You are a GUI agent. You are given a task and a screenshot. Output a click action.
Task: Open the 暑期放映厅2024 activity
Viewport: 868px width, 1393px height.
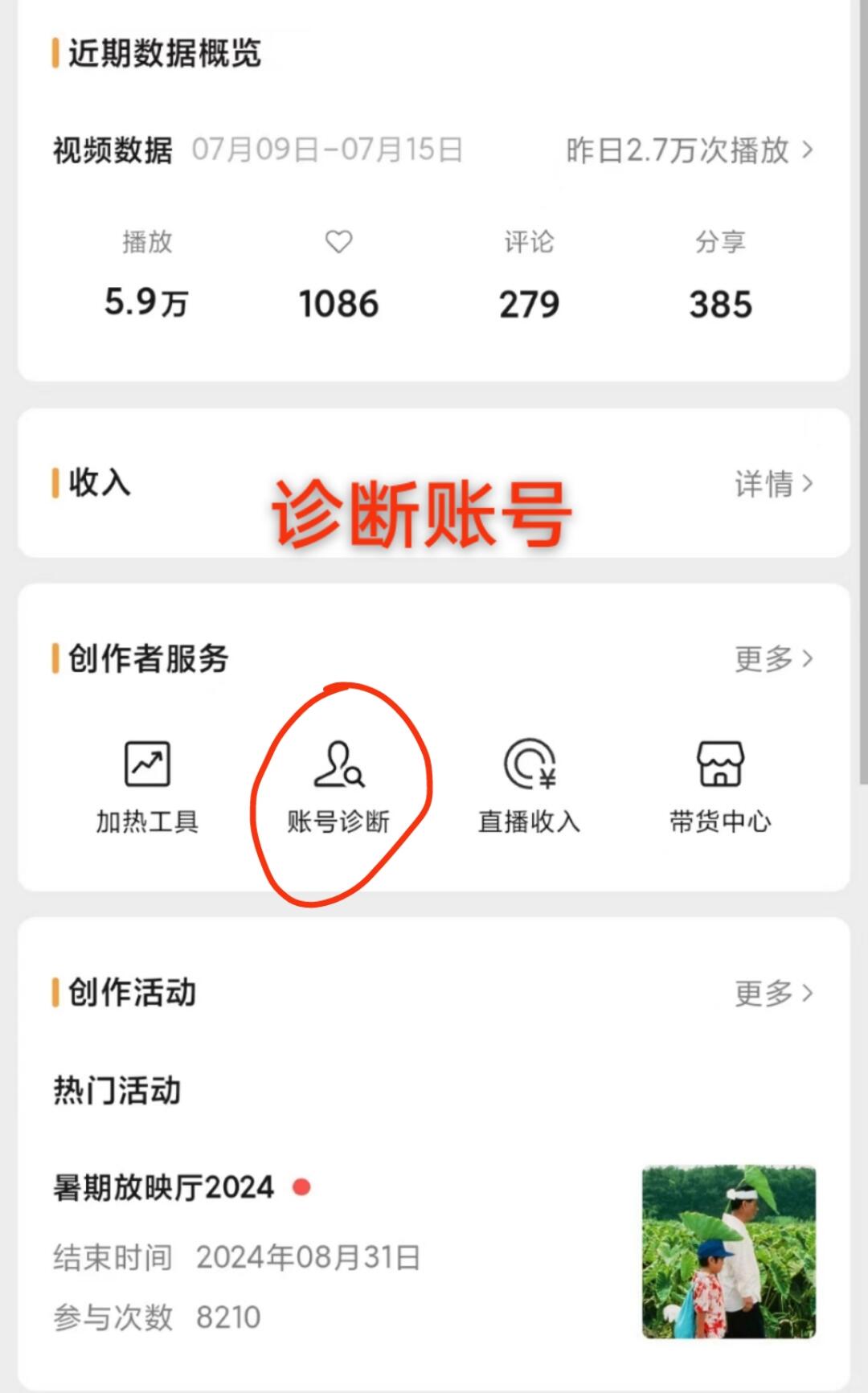coord(165,1187)
